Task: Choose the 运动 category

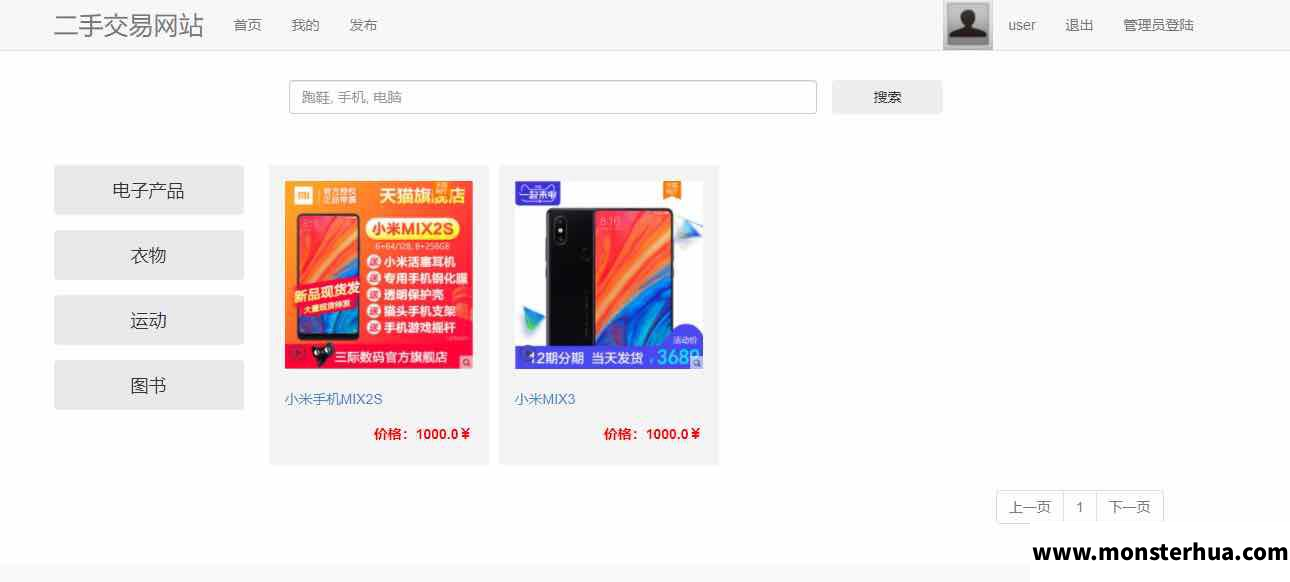Action: point(148,320)
